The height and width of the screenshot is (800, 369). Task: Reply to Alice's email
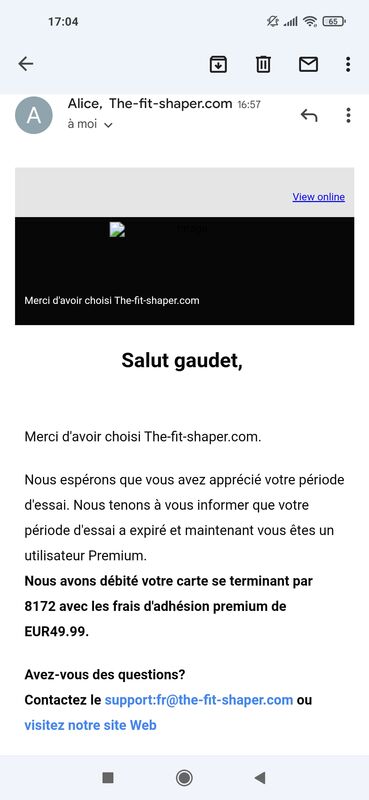(309, 115)
